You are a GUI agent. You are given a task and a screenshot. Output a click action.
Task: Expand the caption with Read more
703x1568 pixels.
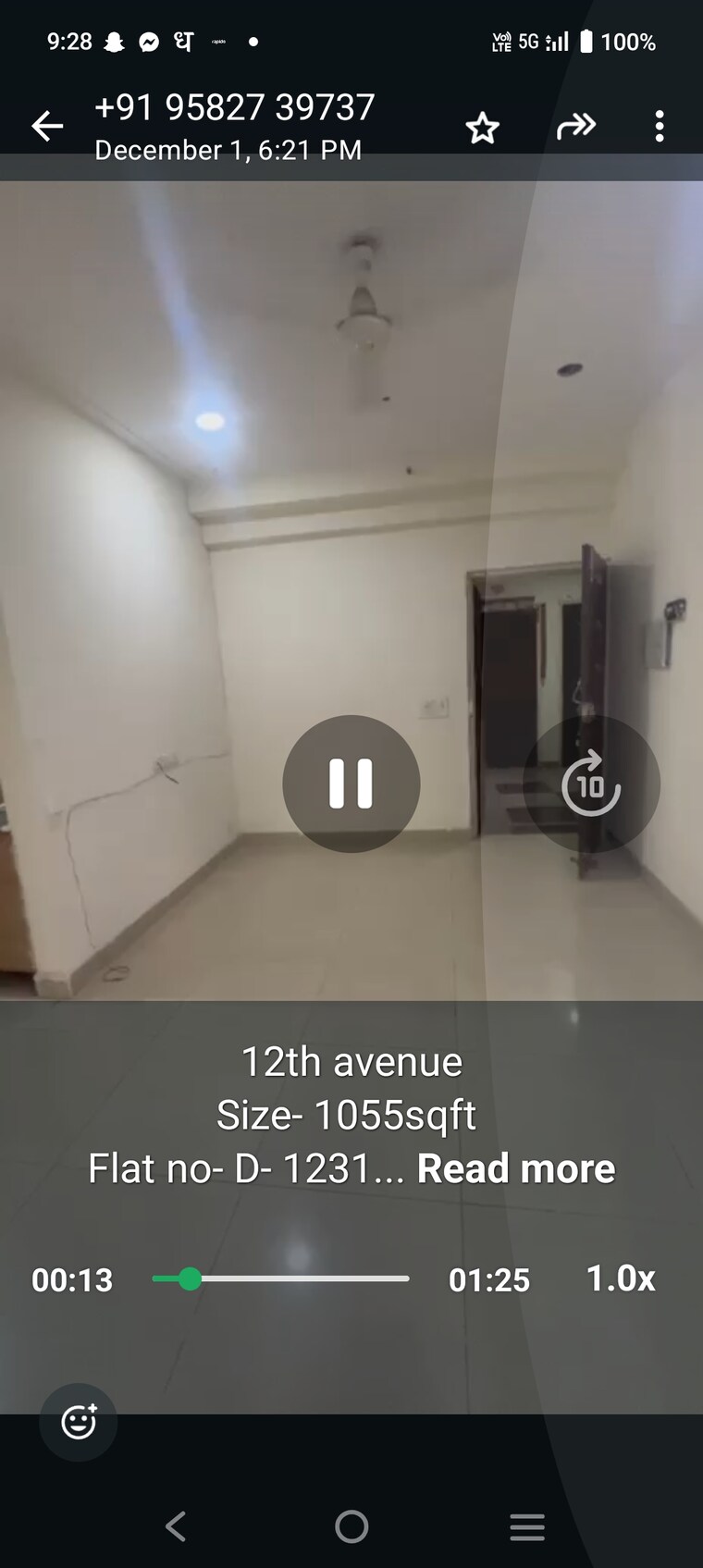coord(516,1168)
